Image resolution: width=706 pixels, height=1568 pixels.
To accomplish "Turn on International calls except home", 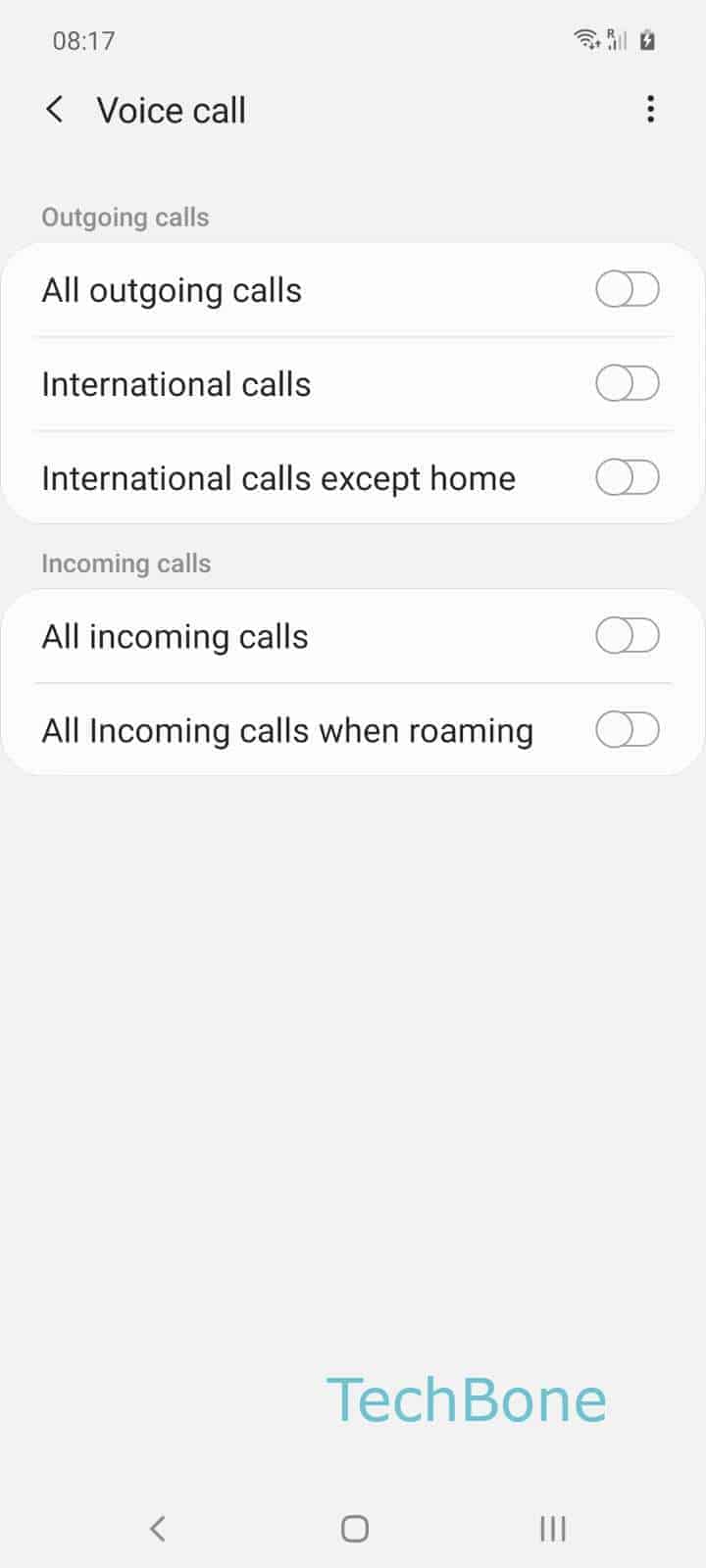I will (628, 478).
